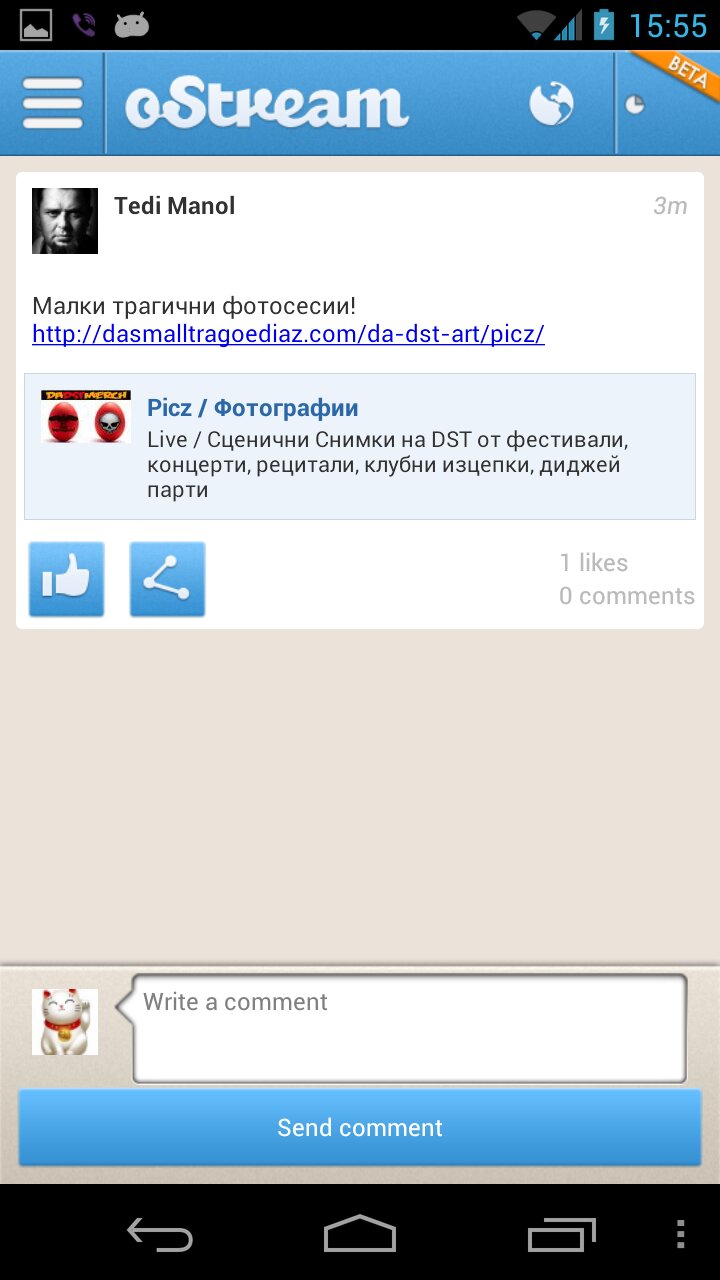720x1280 pixels.
Task: Open the pie chart icon under BETA
Action: (x=635, y=104)
